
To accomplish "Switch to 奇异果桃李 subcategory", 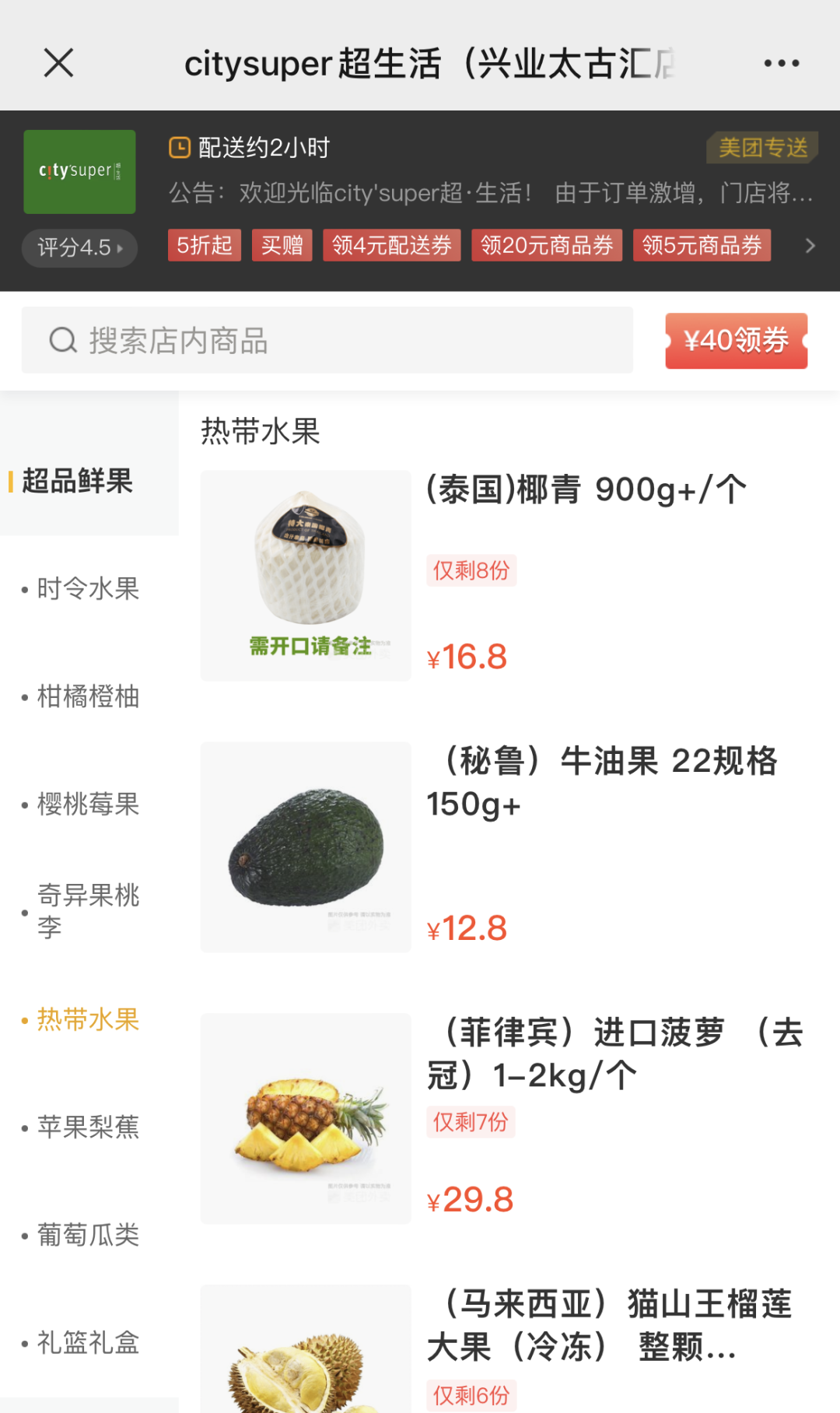I will pyautogui.click(x=88, y=910).
